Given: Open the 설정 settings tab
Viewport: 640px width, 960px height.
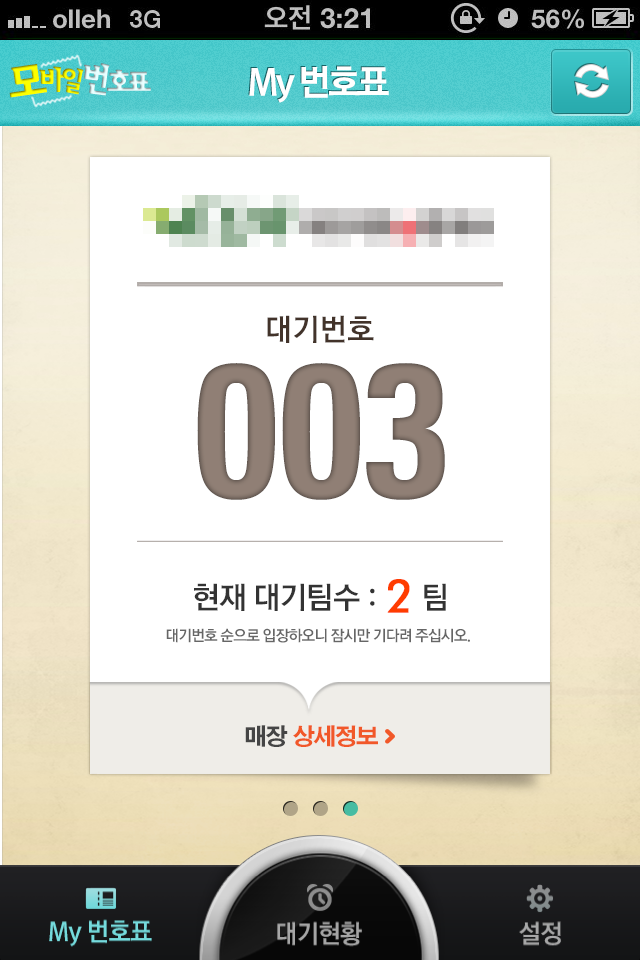Looking at the screenshot, I should [x=540, y=915].
